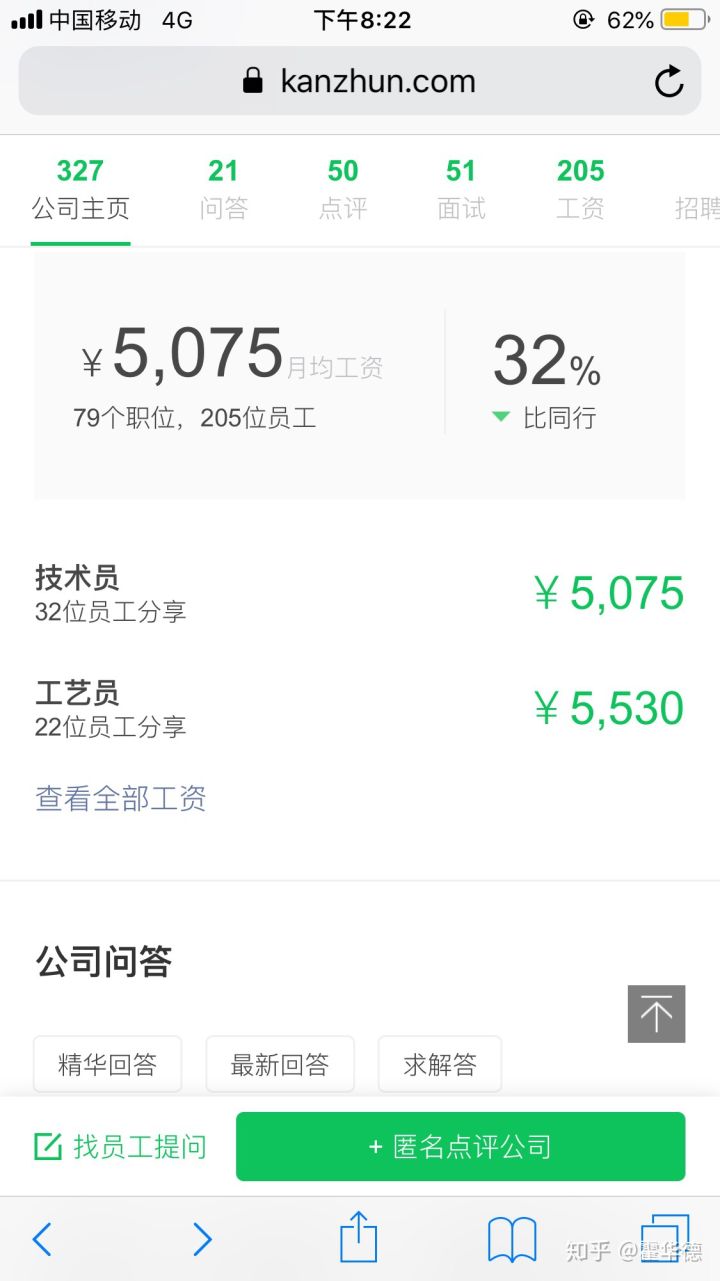Screen dimensions: 720x1281
Task: Switch to the 问答 tab
Action: (222, 188)
